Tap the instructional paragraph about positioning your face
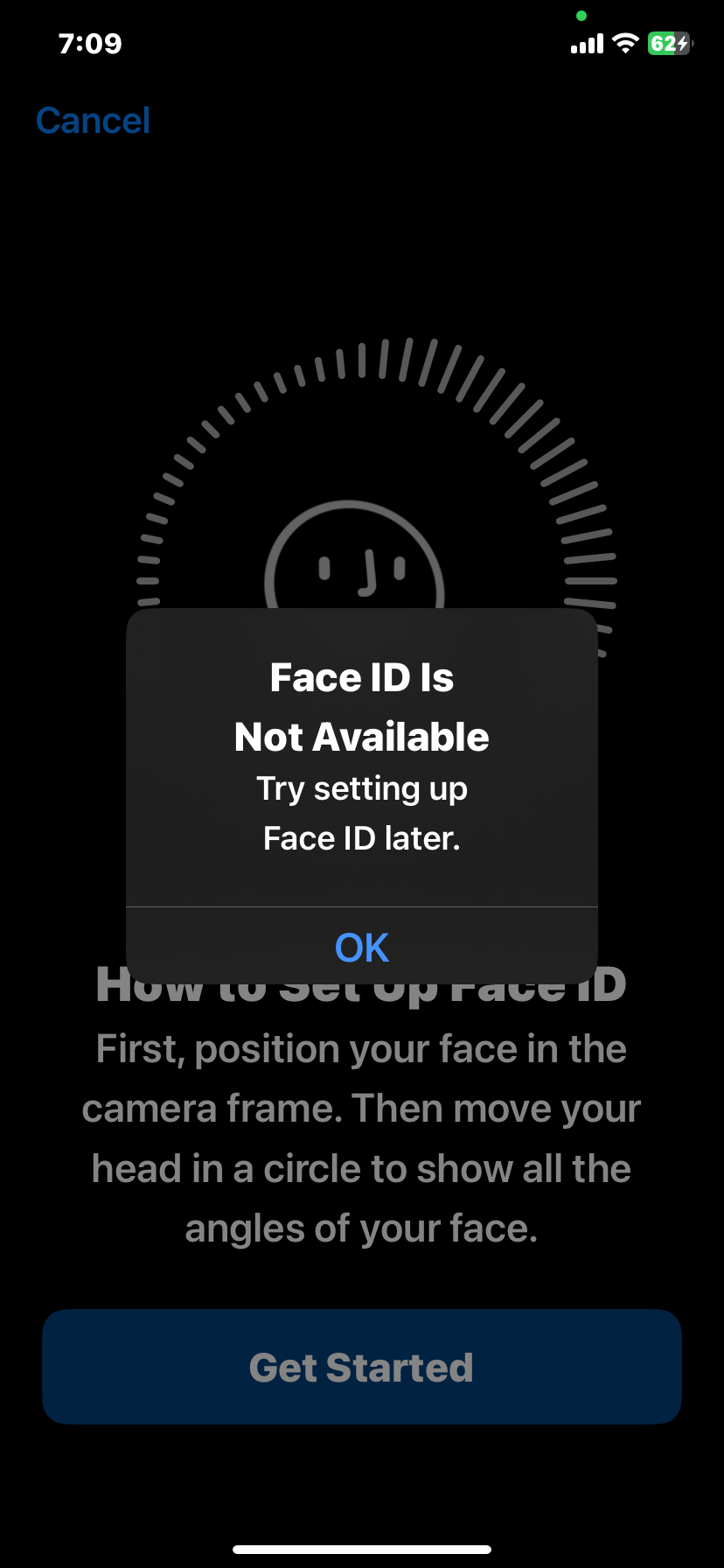This screenshot has height=1568, width=724. click(x=361, y=1137)
